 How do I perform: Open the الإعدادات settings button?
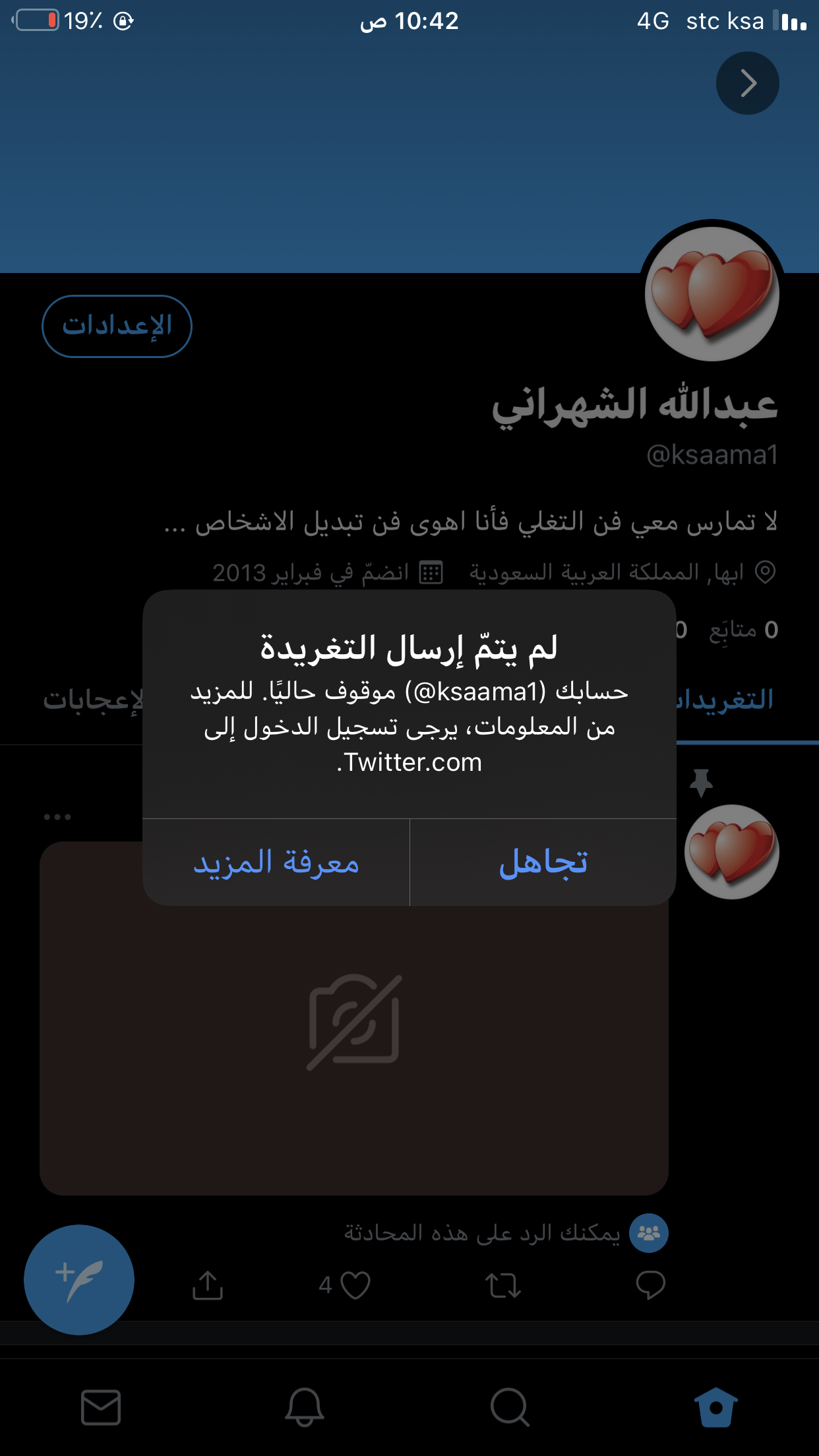117,326
